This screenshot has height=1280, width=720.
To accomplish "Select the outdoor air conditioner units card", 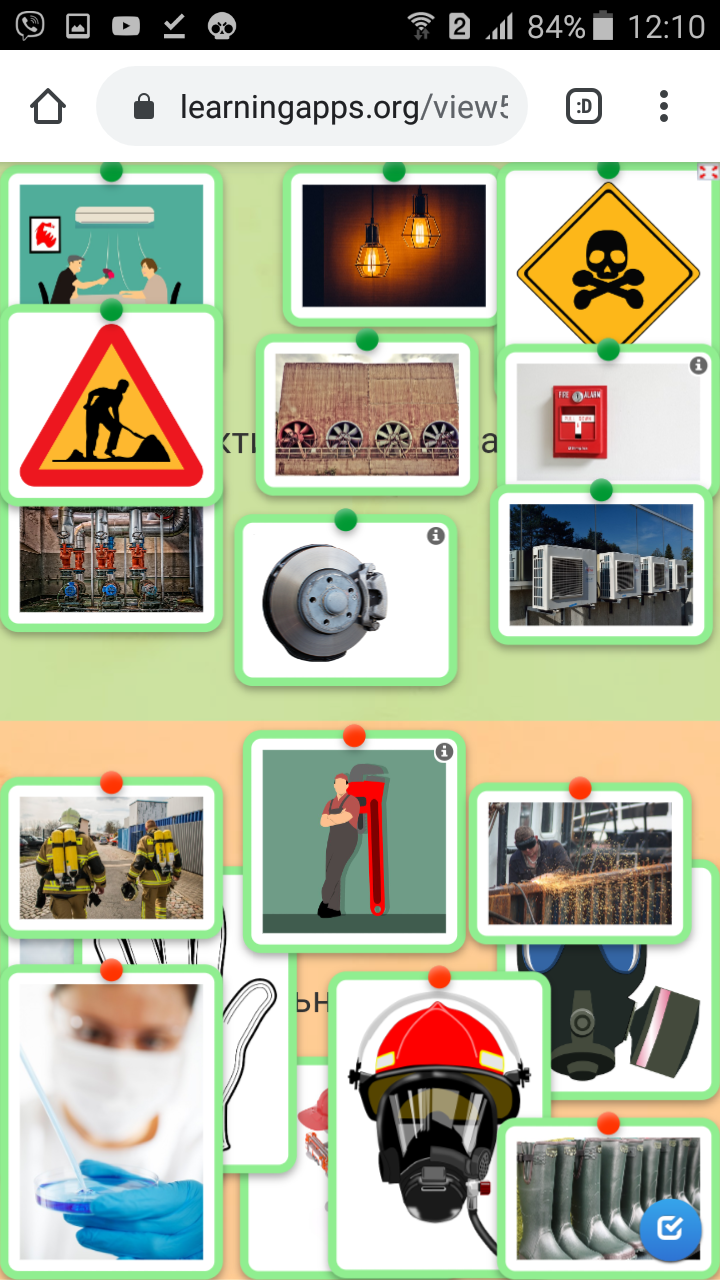I will point(601,565).
